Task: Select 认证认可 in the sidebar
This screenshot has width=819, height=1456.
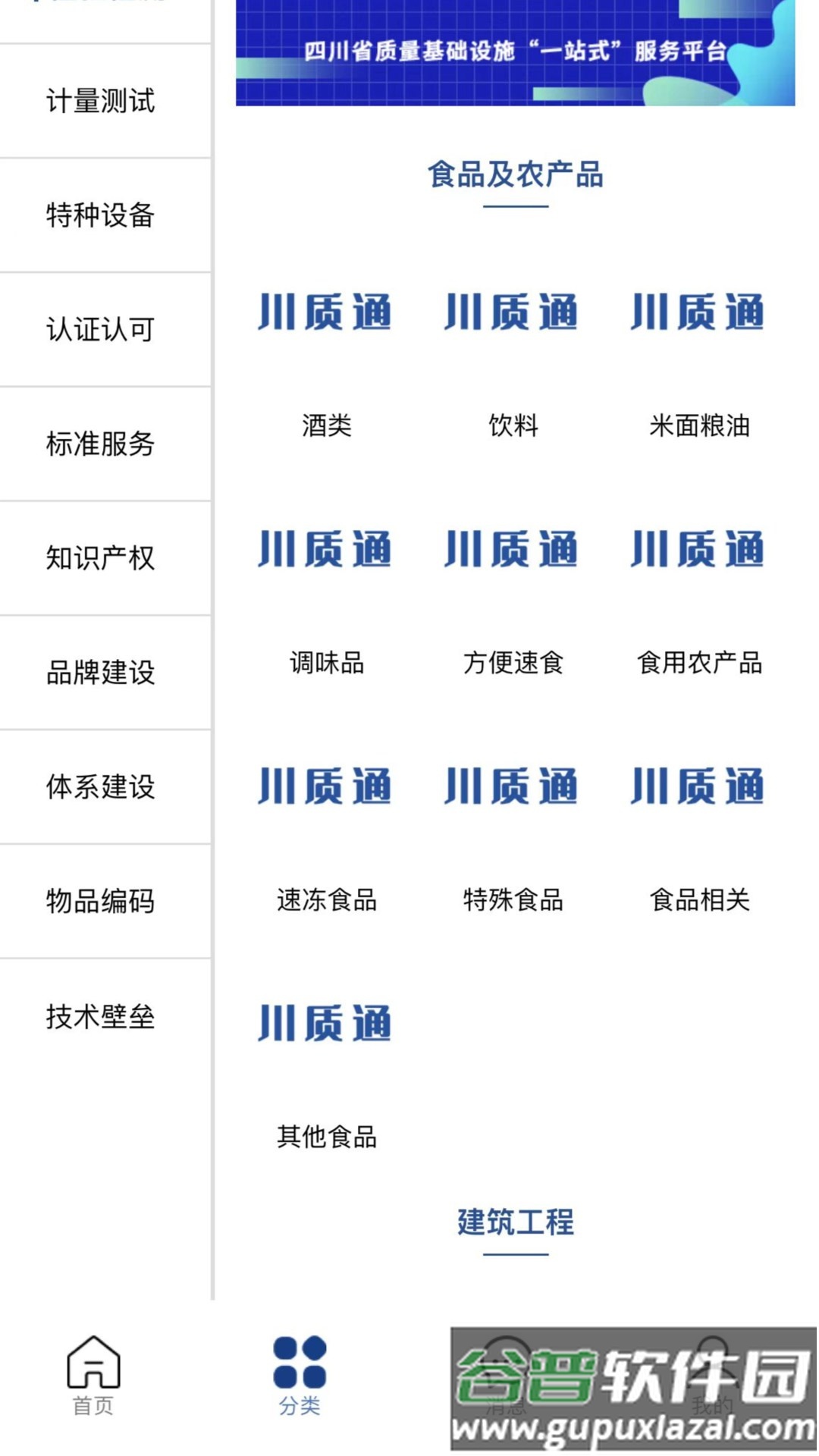Action: coord(101,331)
